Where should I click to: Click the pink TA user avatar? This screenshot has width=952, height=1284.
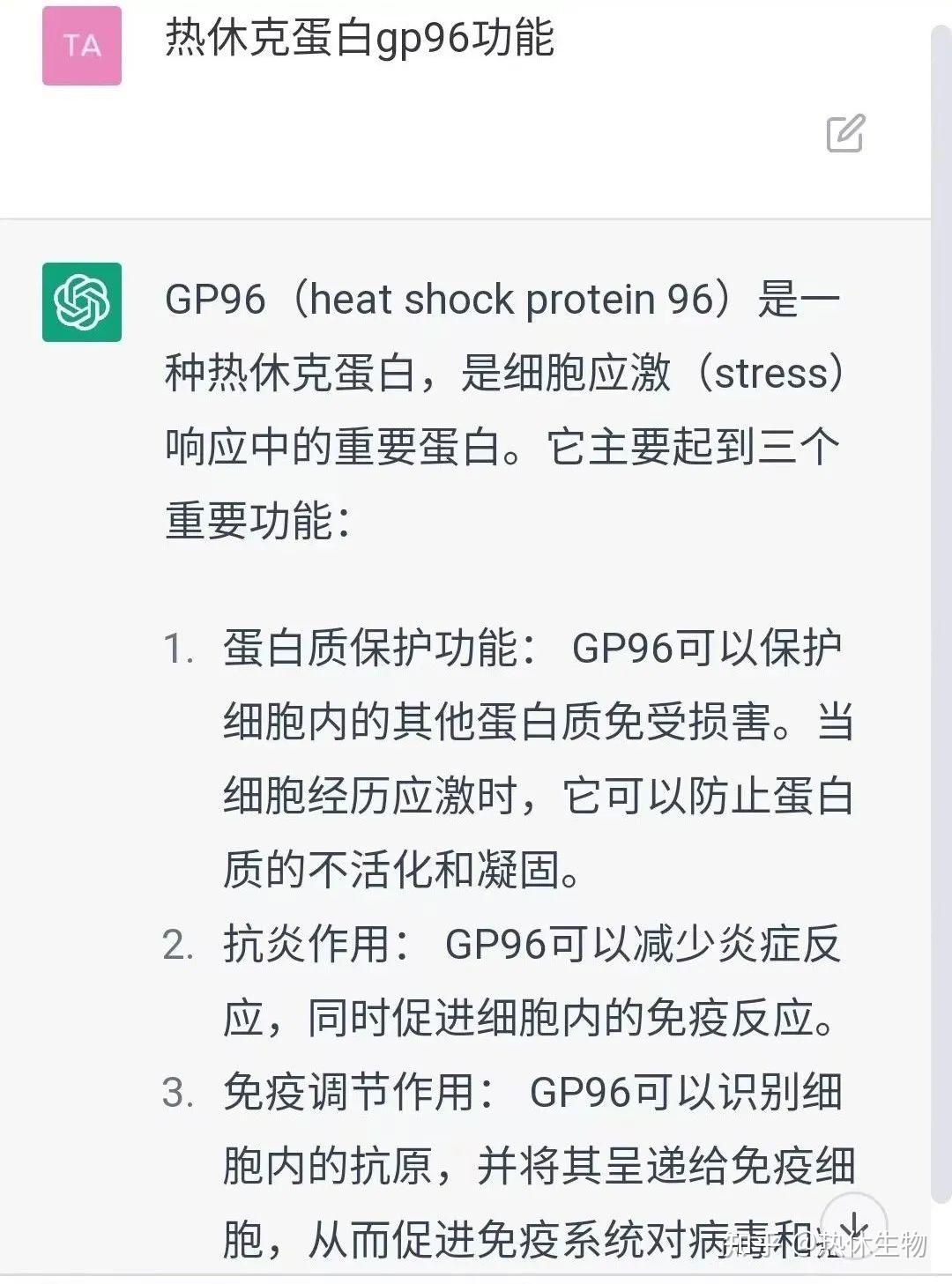82,44
